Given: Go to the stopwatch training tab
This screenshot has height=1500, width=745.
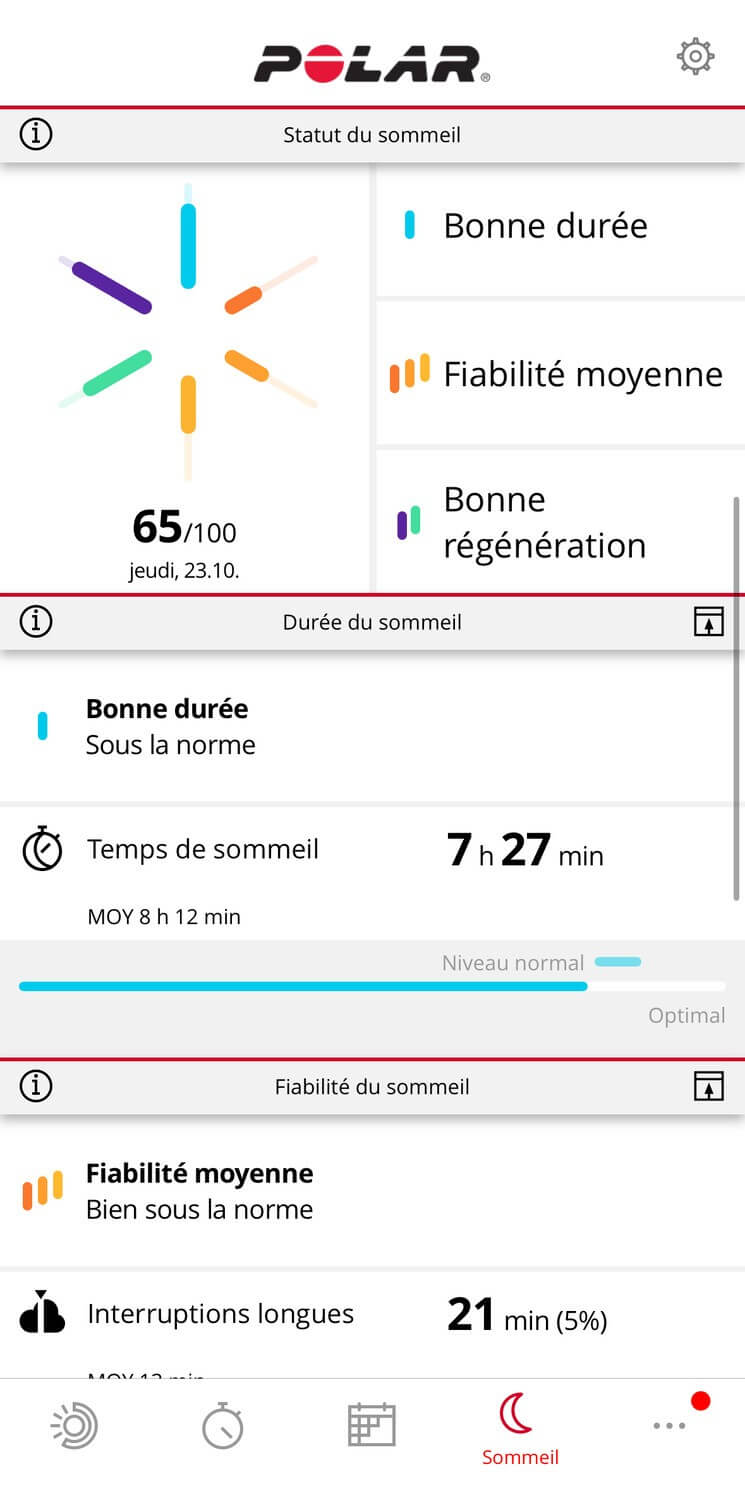Looking at the screenshot, I should tap(222, 1426).
